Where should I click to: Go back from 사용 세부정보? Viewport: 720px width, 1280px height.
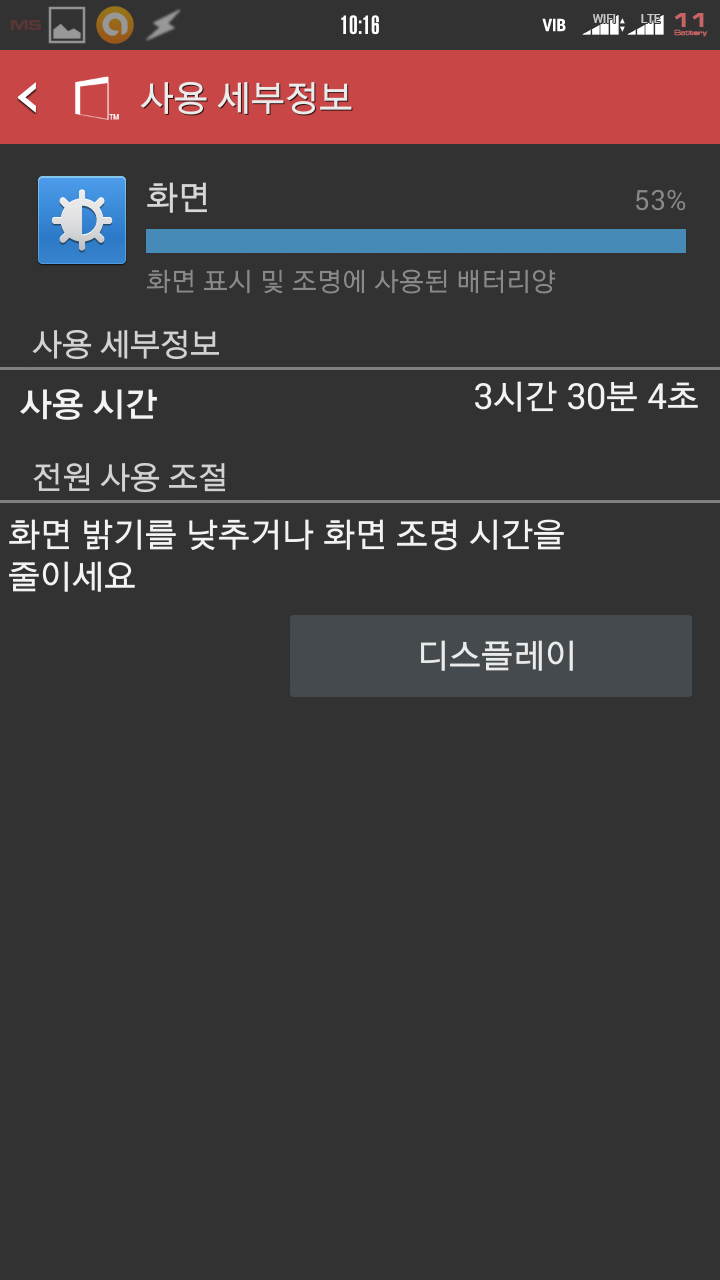[29, 97]
